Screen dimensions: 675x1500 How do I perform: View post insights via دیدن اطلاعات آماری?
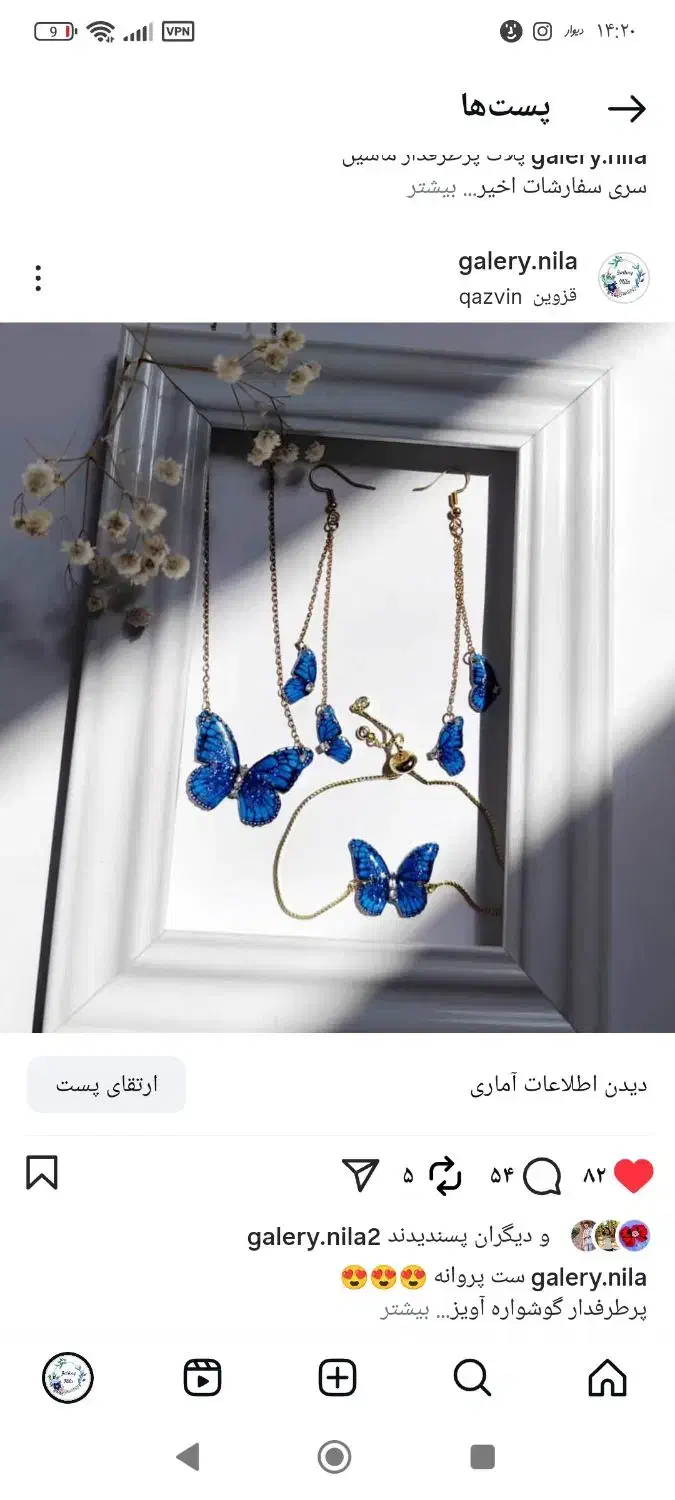click(559, 1085)
